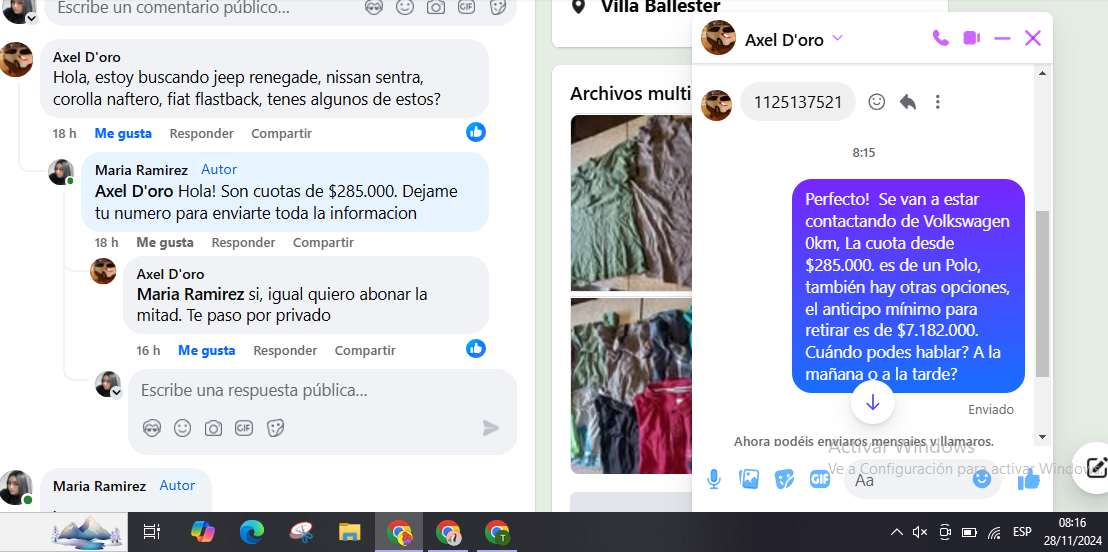Start a voice call with Axel D'oro
Screen dimensions: 1108x552
click(940, 38)
